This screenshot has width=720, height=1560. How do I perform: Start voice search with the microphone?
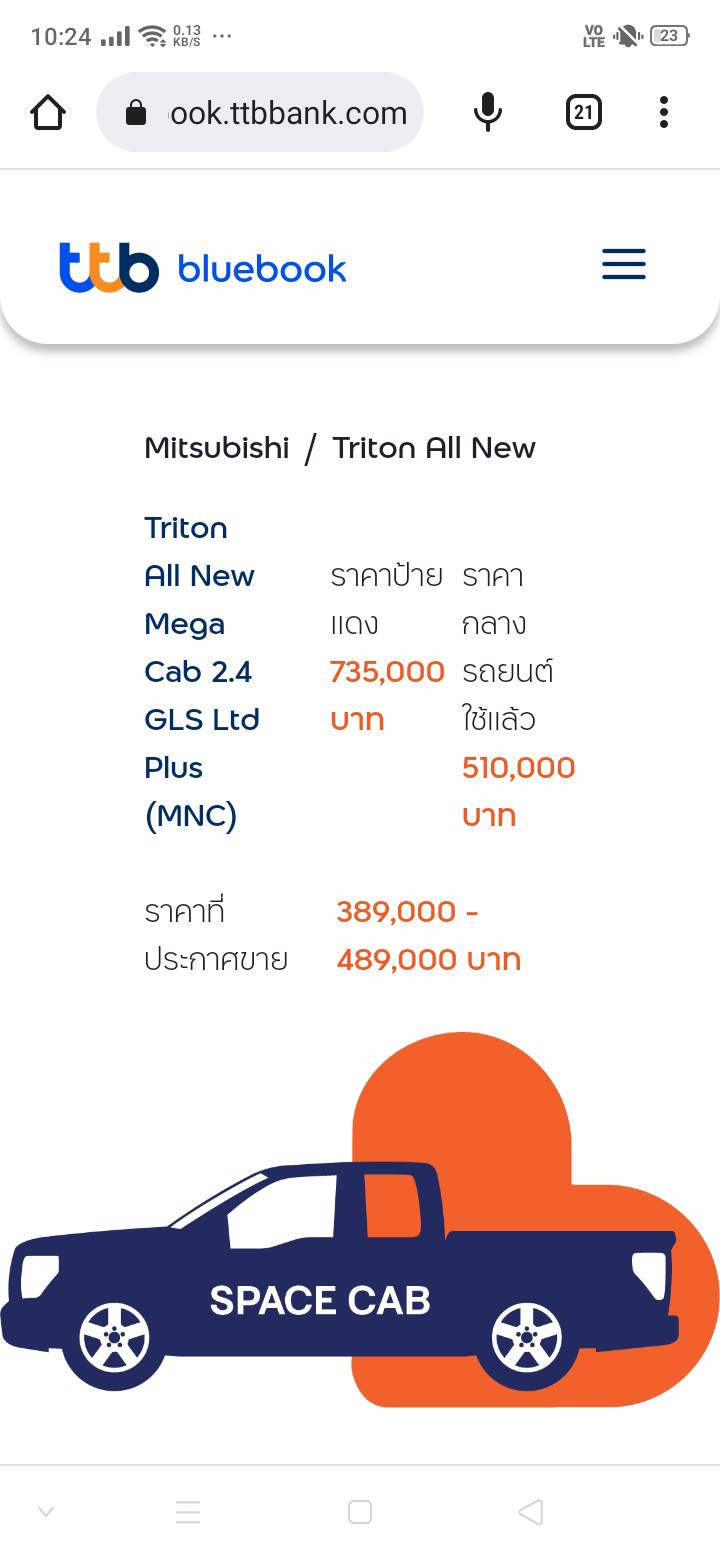tap(487, 112)
